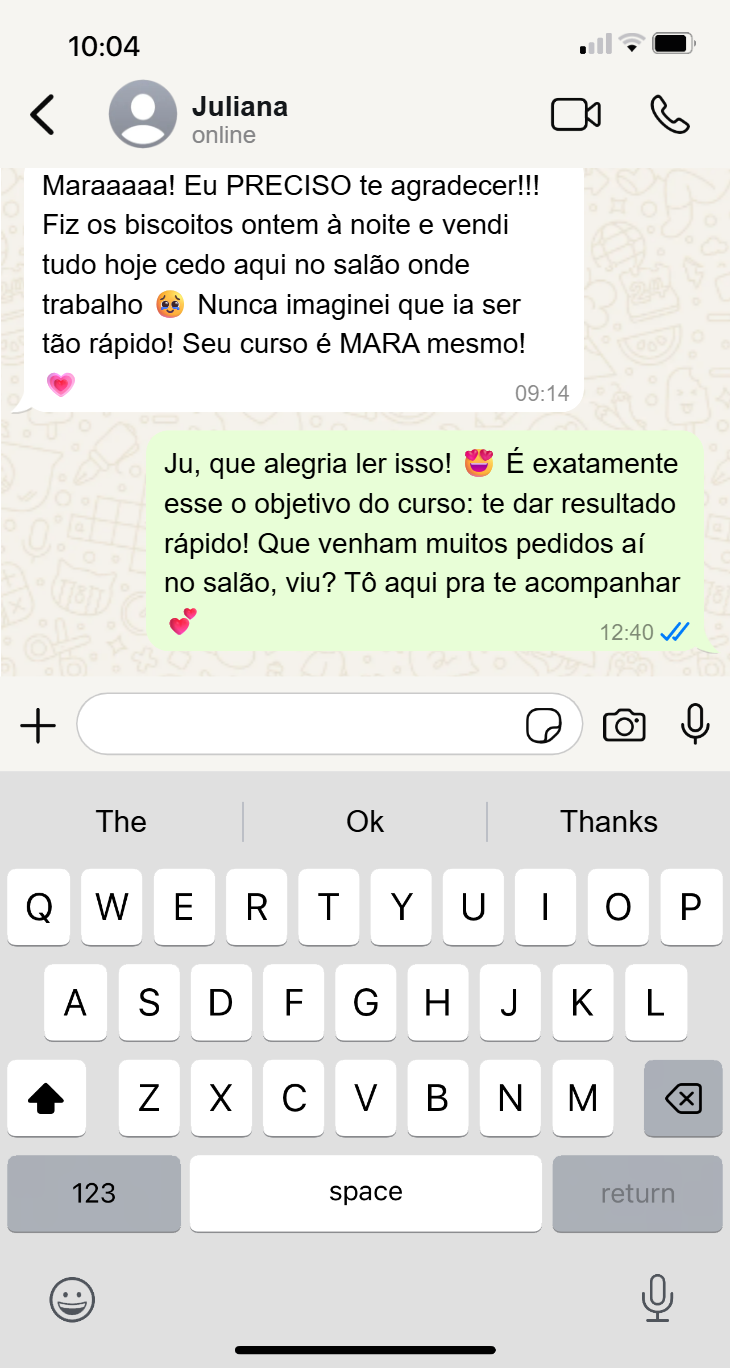Delete a character with backspace

[683, 1099]
